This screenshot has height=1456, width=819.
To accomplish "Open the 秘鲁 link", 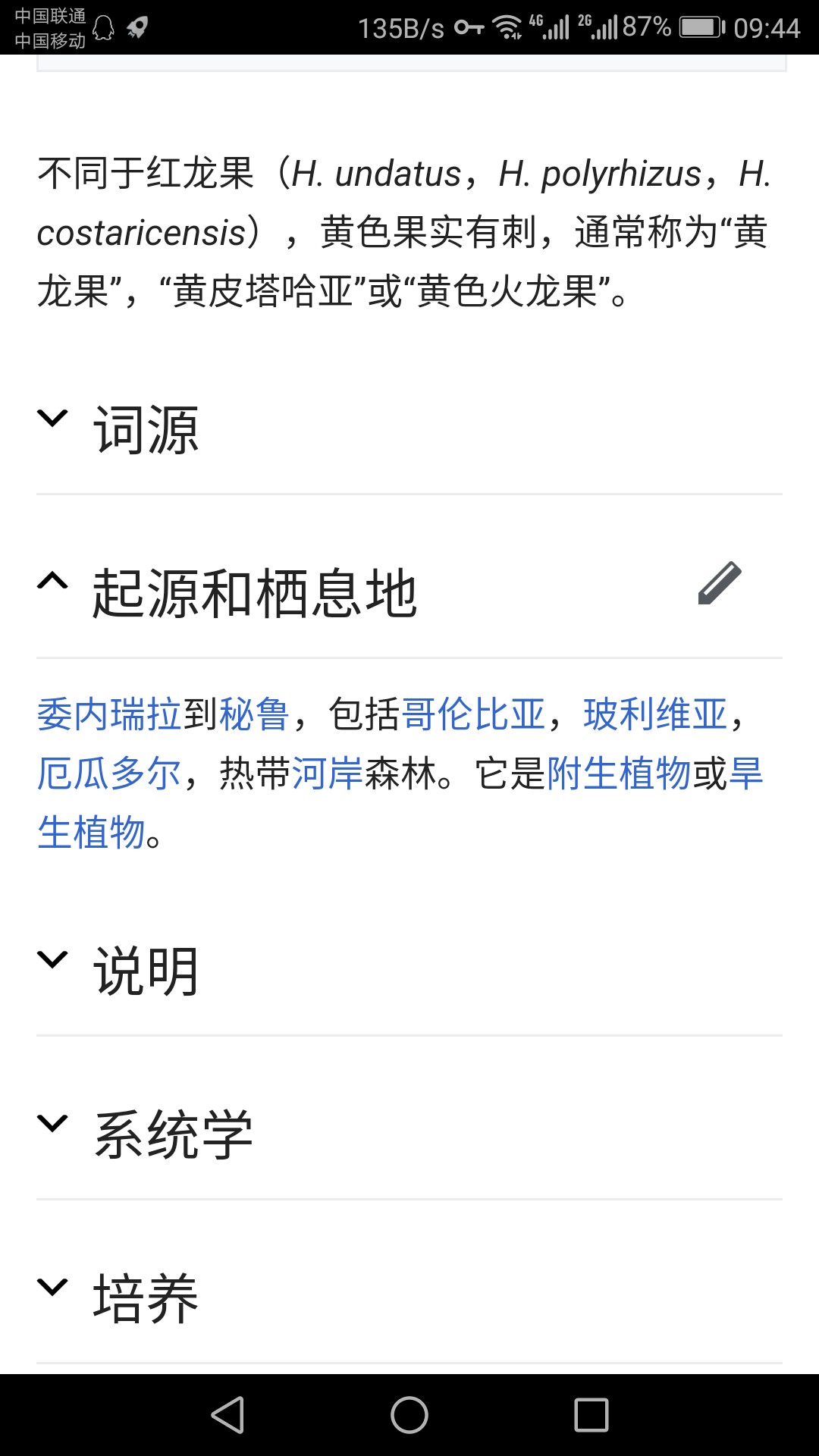I will click(x=254, y=714).
